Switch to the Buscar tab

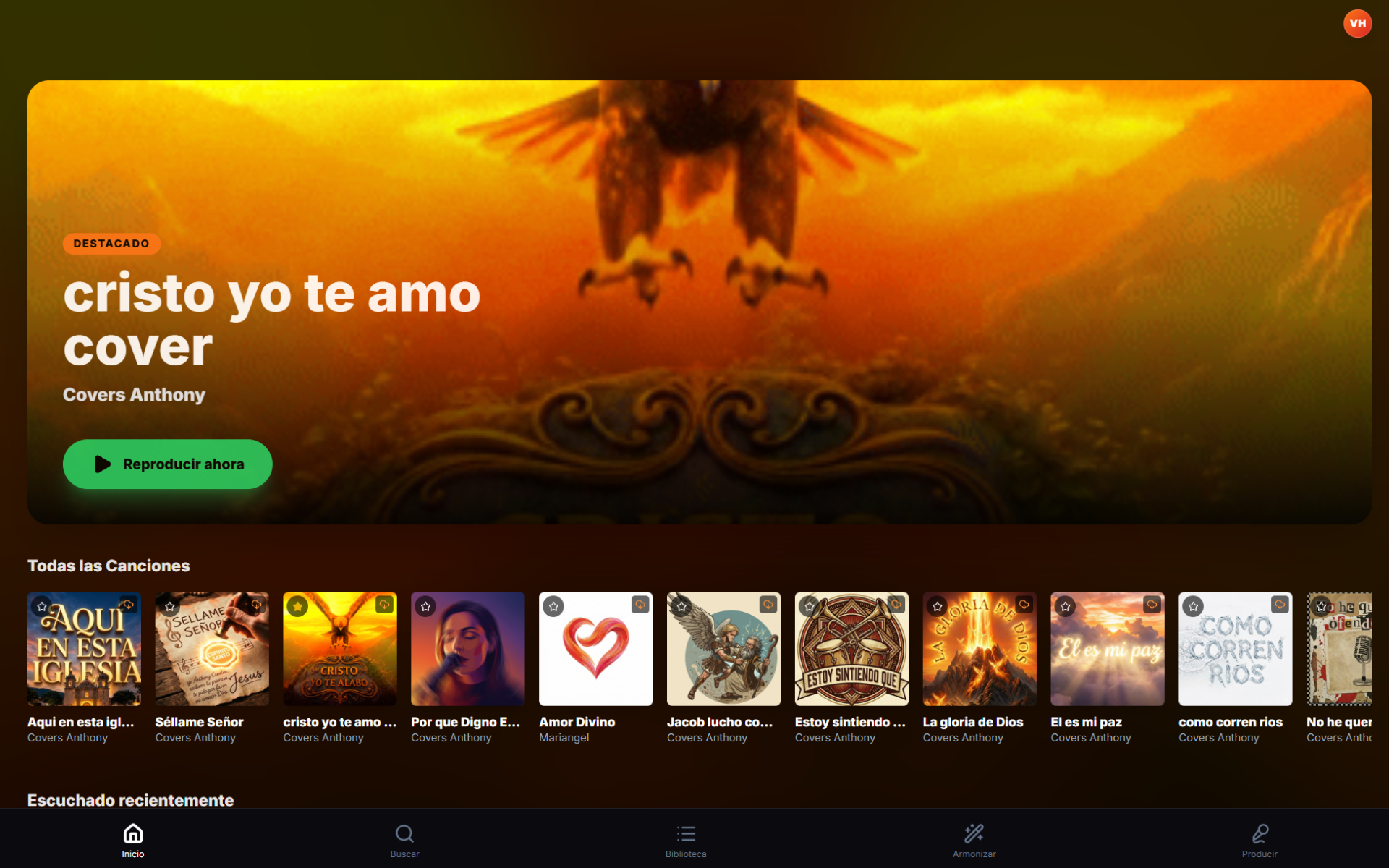pos(404,841)
